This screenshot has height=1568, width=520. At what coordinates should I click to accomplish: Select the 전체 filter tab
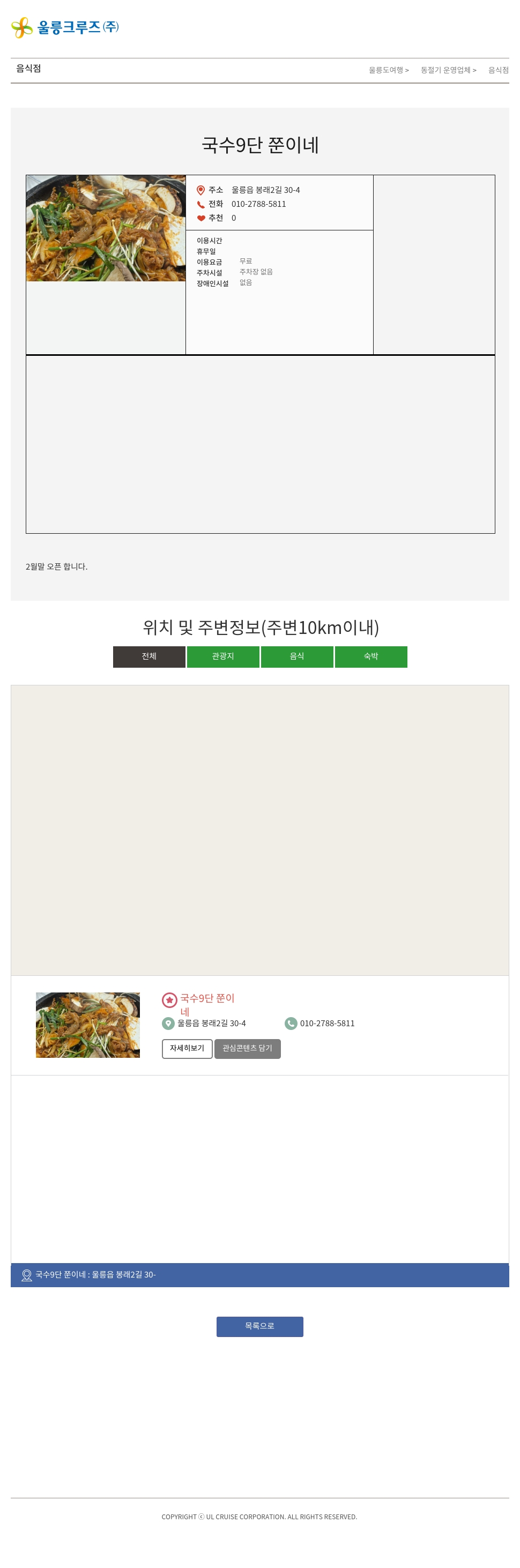coord(149,656)
